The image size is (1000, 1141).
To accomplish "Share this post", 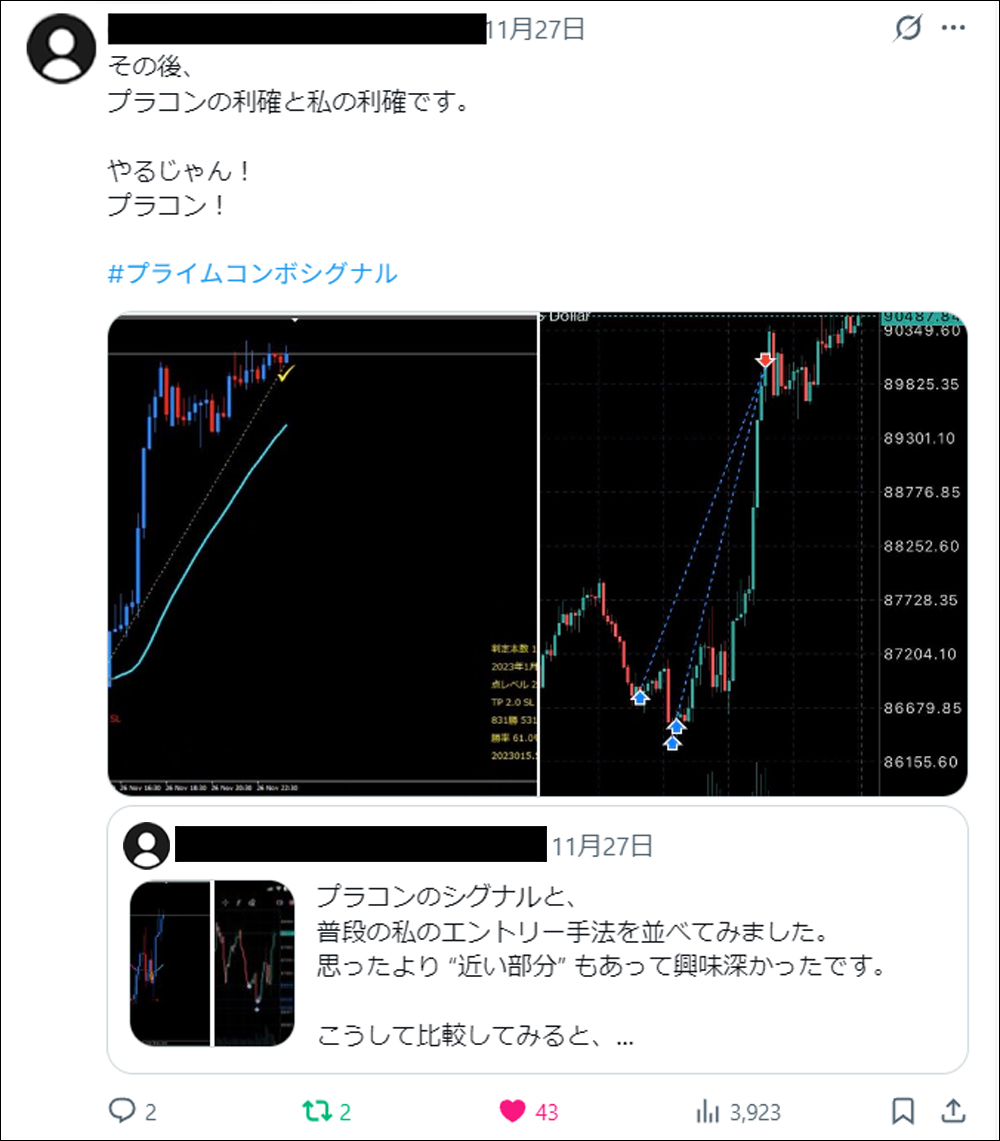I will point(954,1111).
